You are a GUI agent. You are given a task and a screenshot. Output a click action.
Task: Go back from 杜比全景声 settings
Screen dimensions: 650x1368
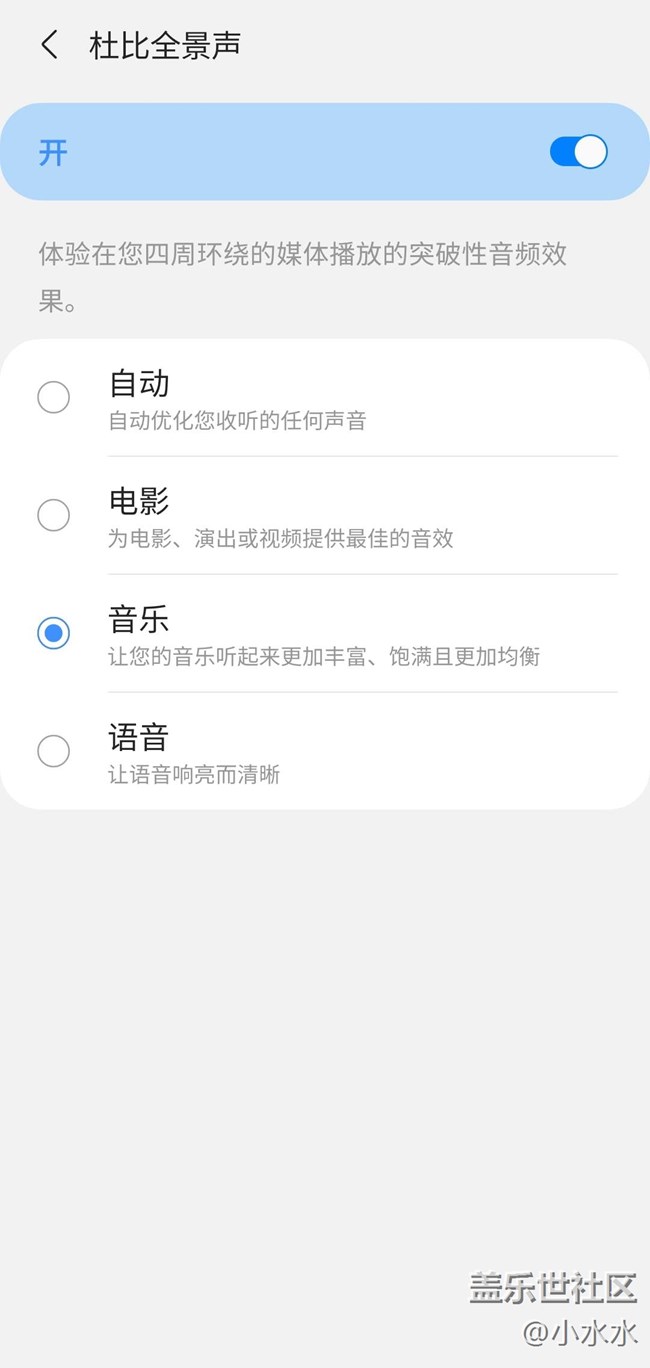(x=49, y=45)
